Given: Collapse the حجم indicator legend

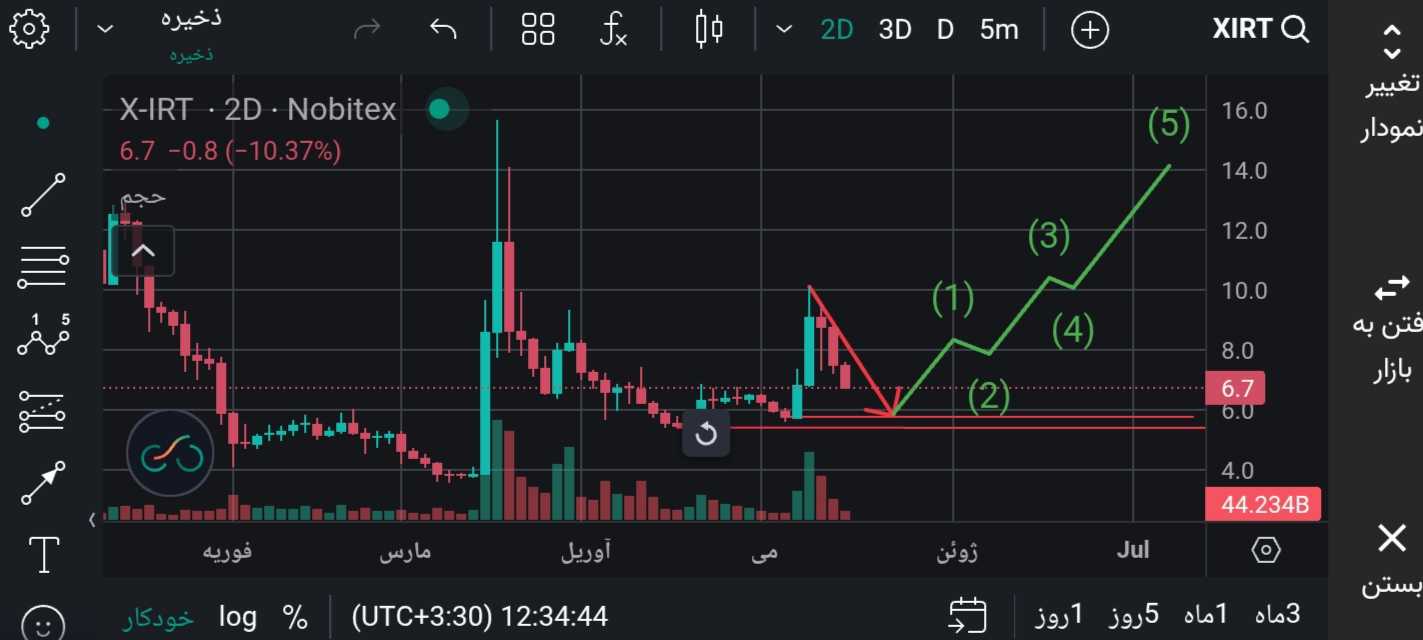Looking at the screenshot, I should click(144, 251).
